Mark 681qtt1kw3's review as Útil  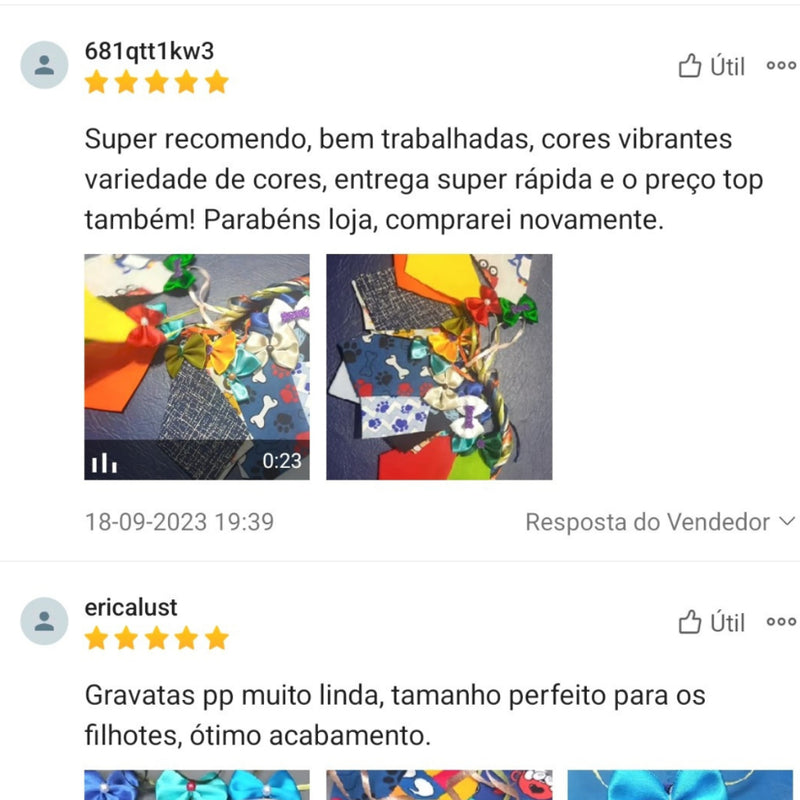point(711,67)
